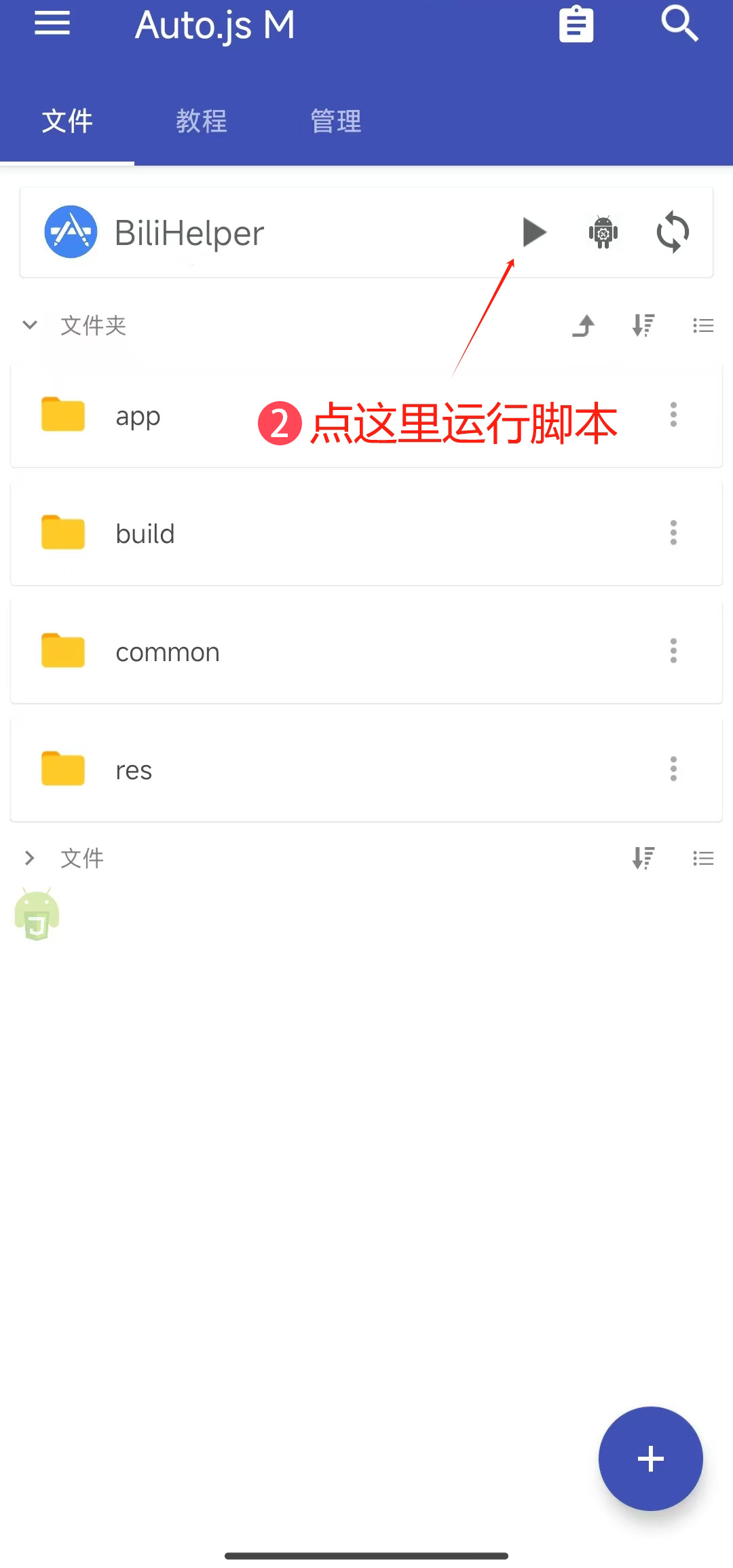Change the sort order for 文件 section
The height and width of the screenshot is (1568, 733).
click(643, 858)
